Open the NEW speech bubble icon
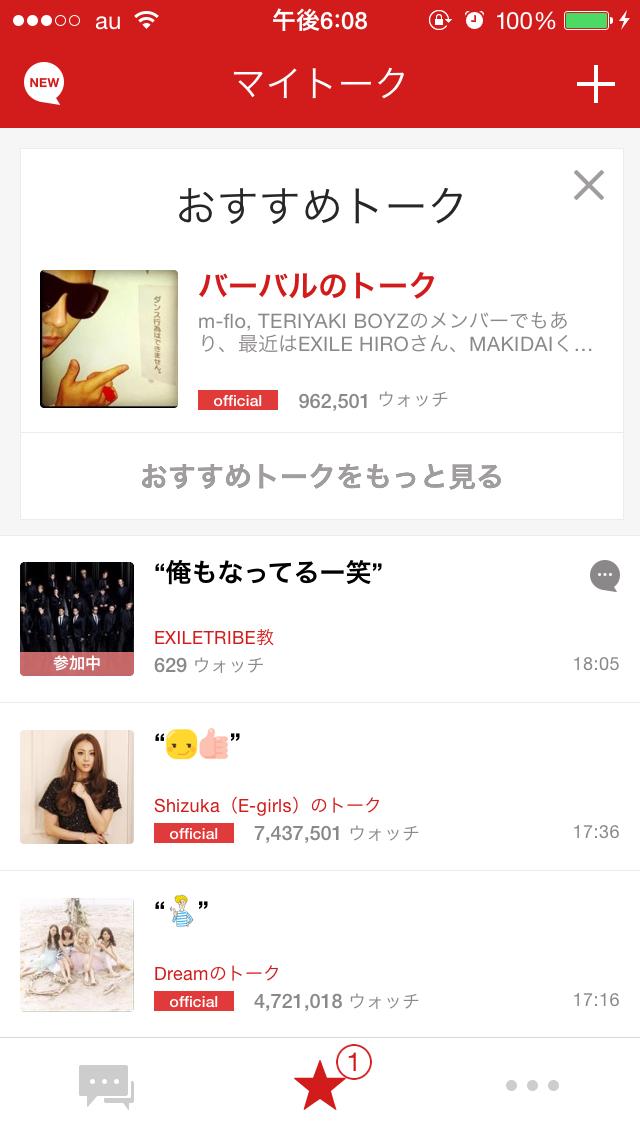The width and height of the screenshot is (640, 1136). 44,84
